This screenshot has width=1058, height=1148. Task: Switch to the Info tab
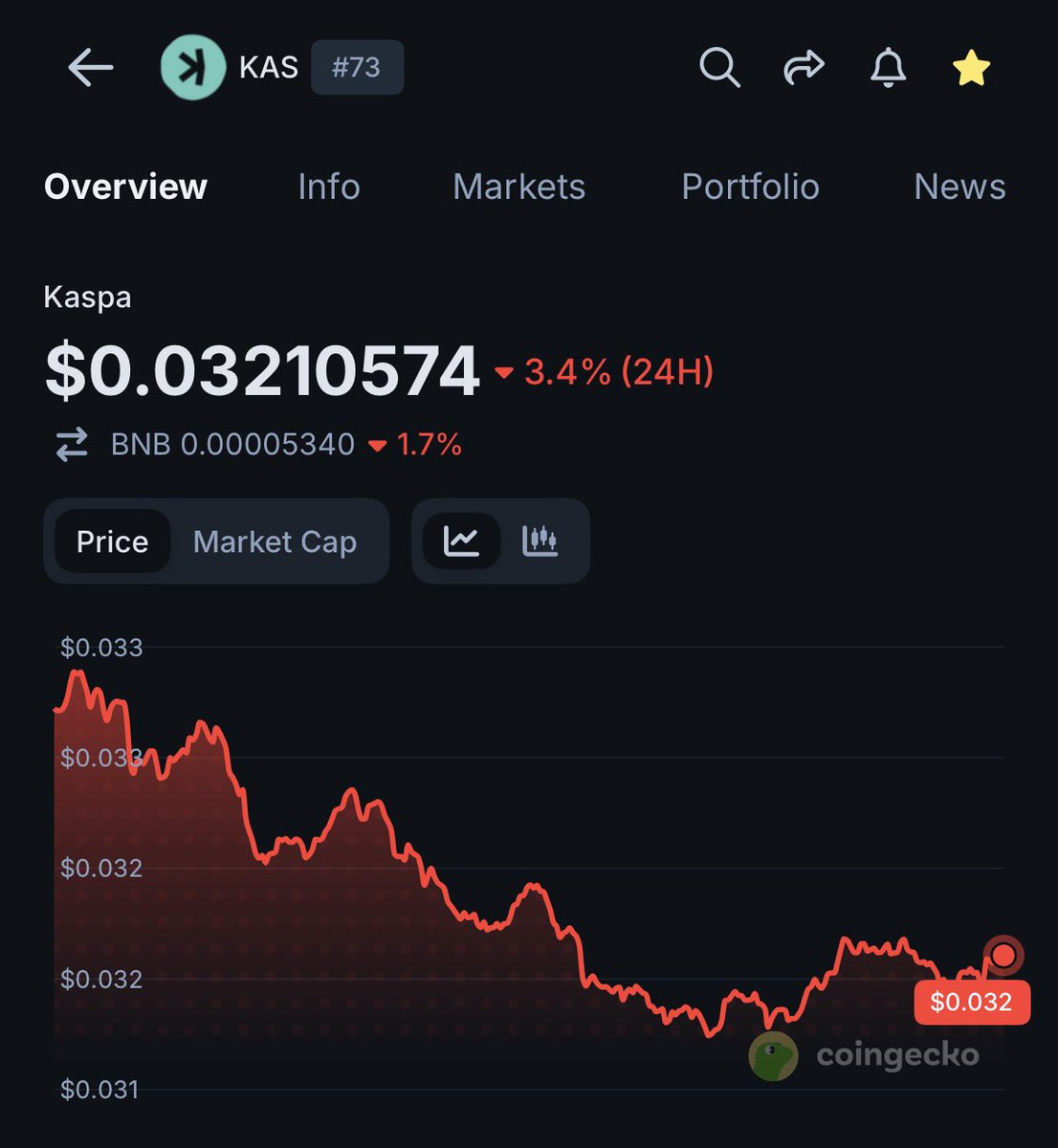[328, 187]
